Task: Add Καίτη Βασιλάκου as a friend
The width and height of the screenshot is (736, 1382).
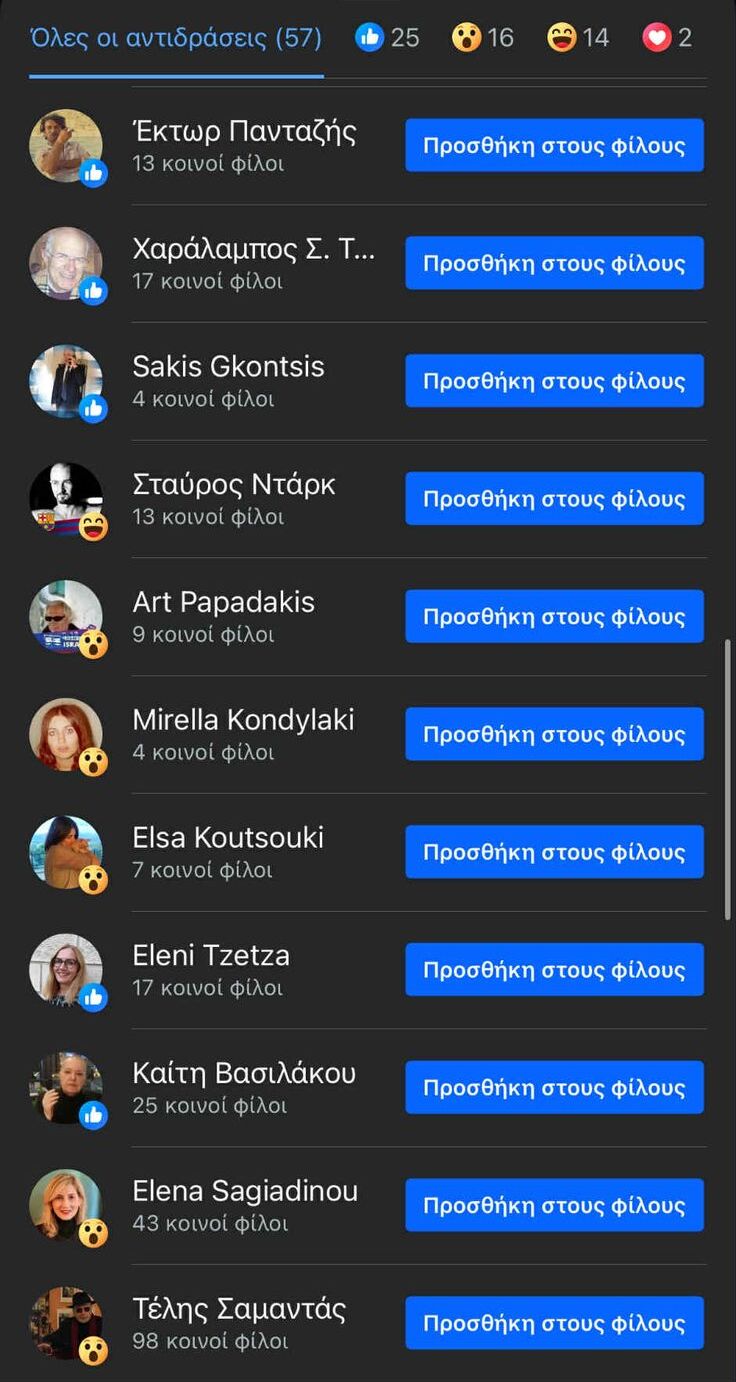Action: coord(554,1088)
